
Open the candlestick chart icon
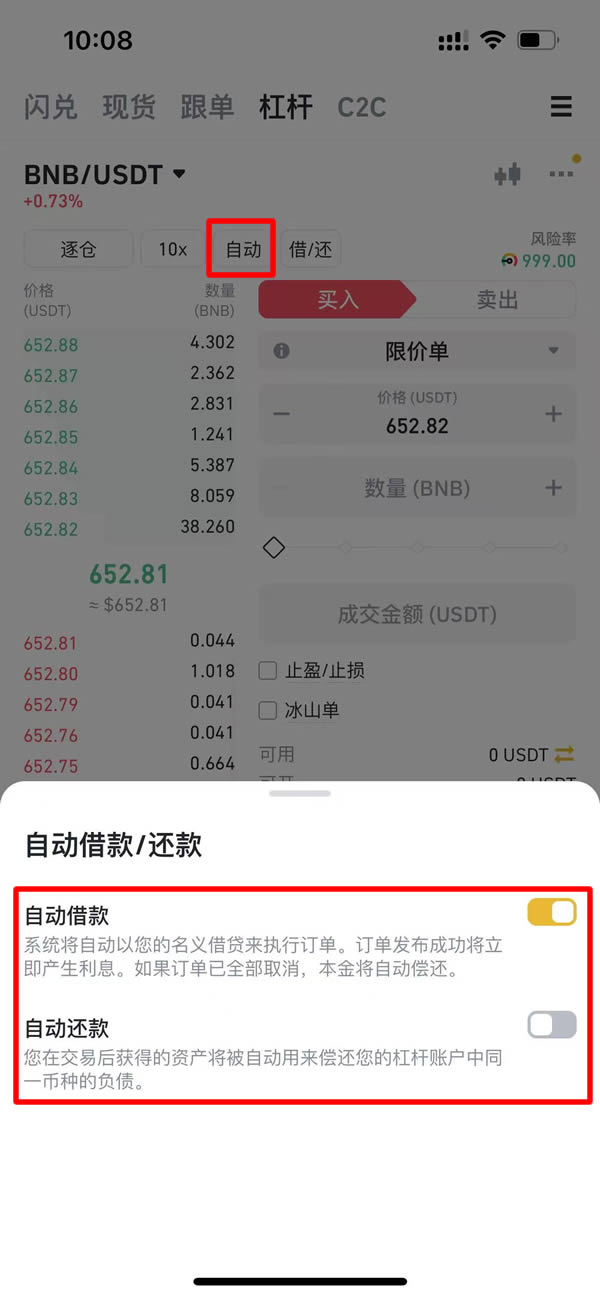508,174
